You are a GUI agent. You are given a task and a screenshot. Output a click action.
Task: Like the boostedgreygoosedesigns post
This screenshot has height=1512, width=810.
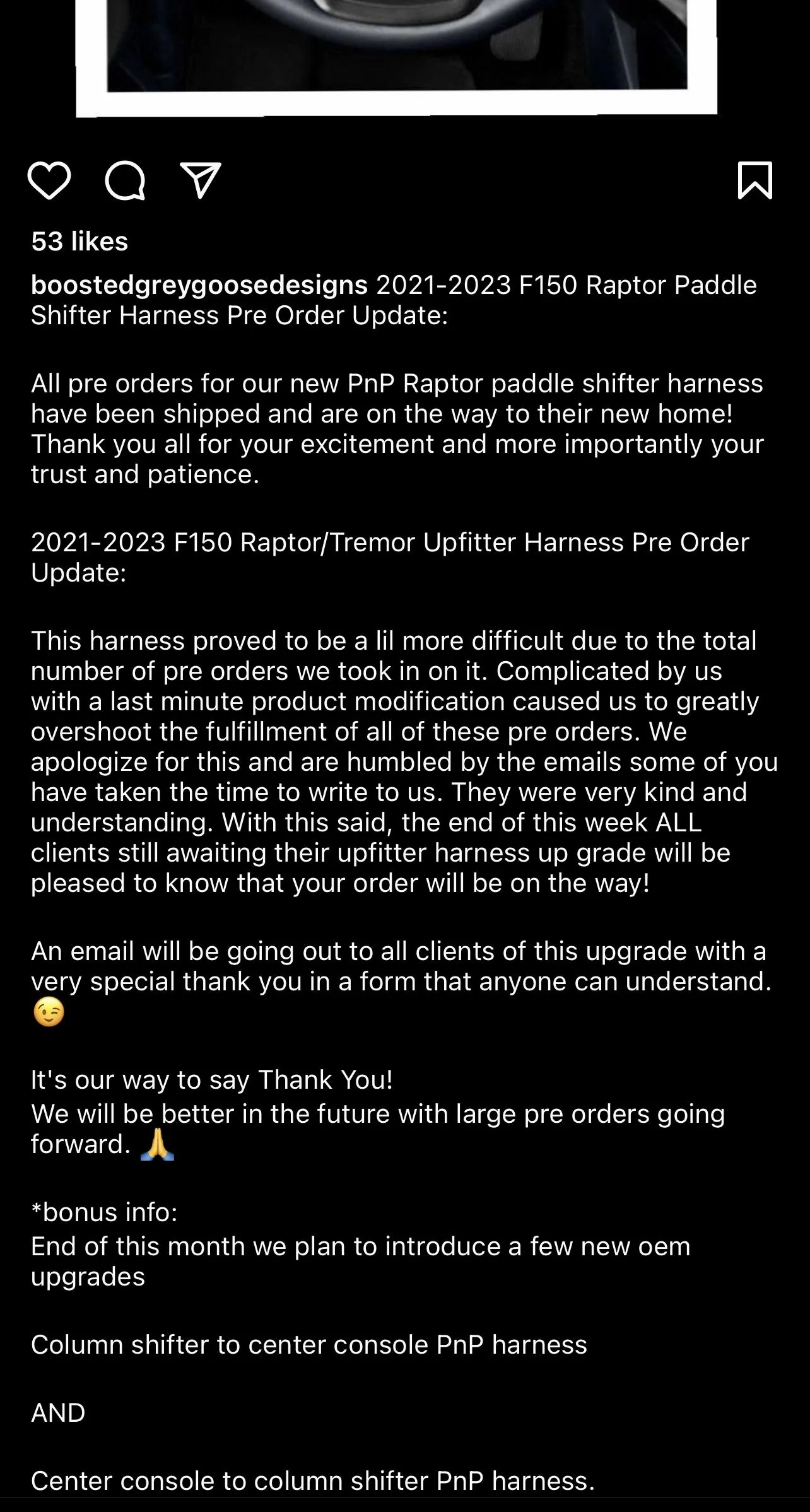pyautogui.click(x=49, y=181)
